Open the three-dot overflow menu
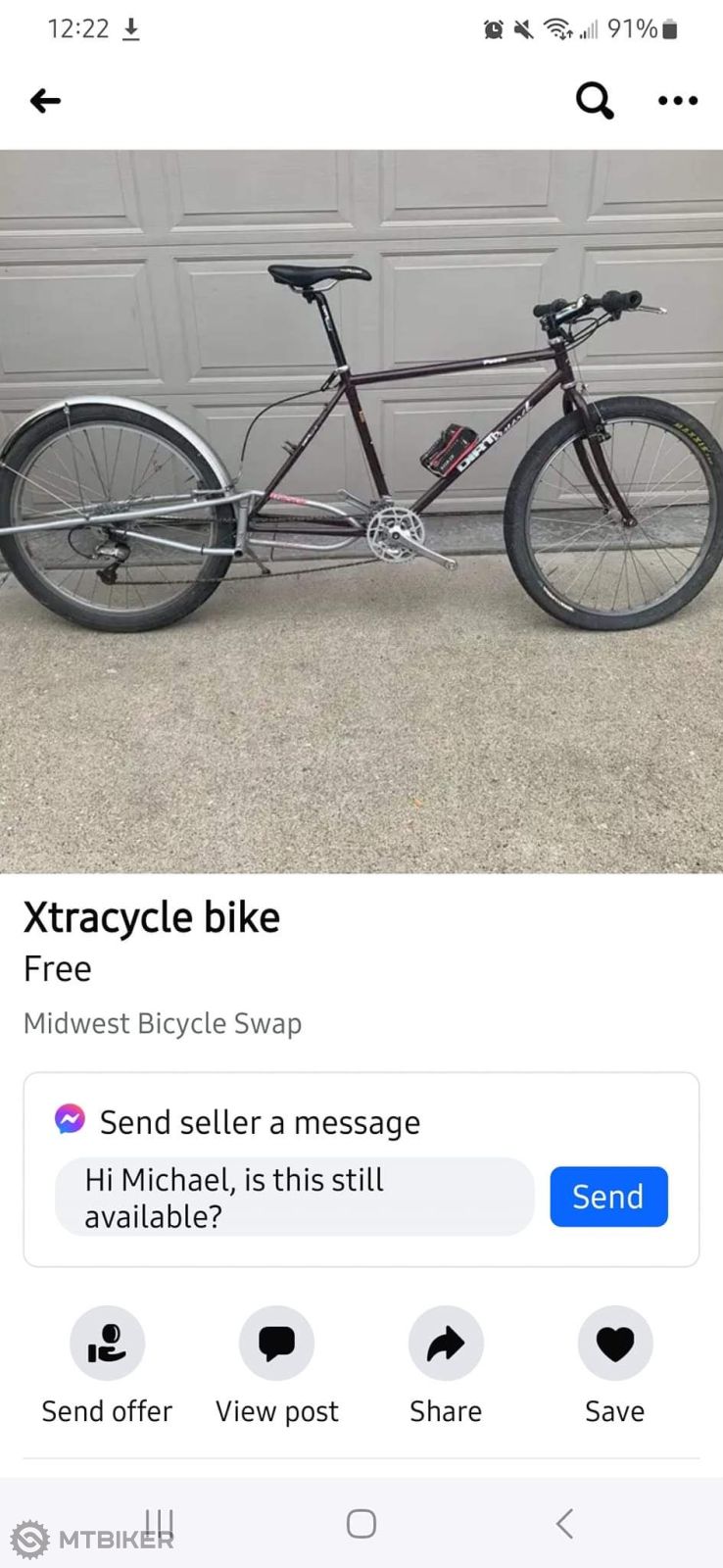Screen dimensions: 723x1568 [678, 100]
